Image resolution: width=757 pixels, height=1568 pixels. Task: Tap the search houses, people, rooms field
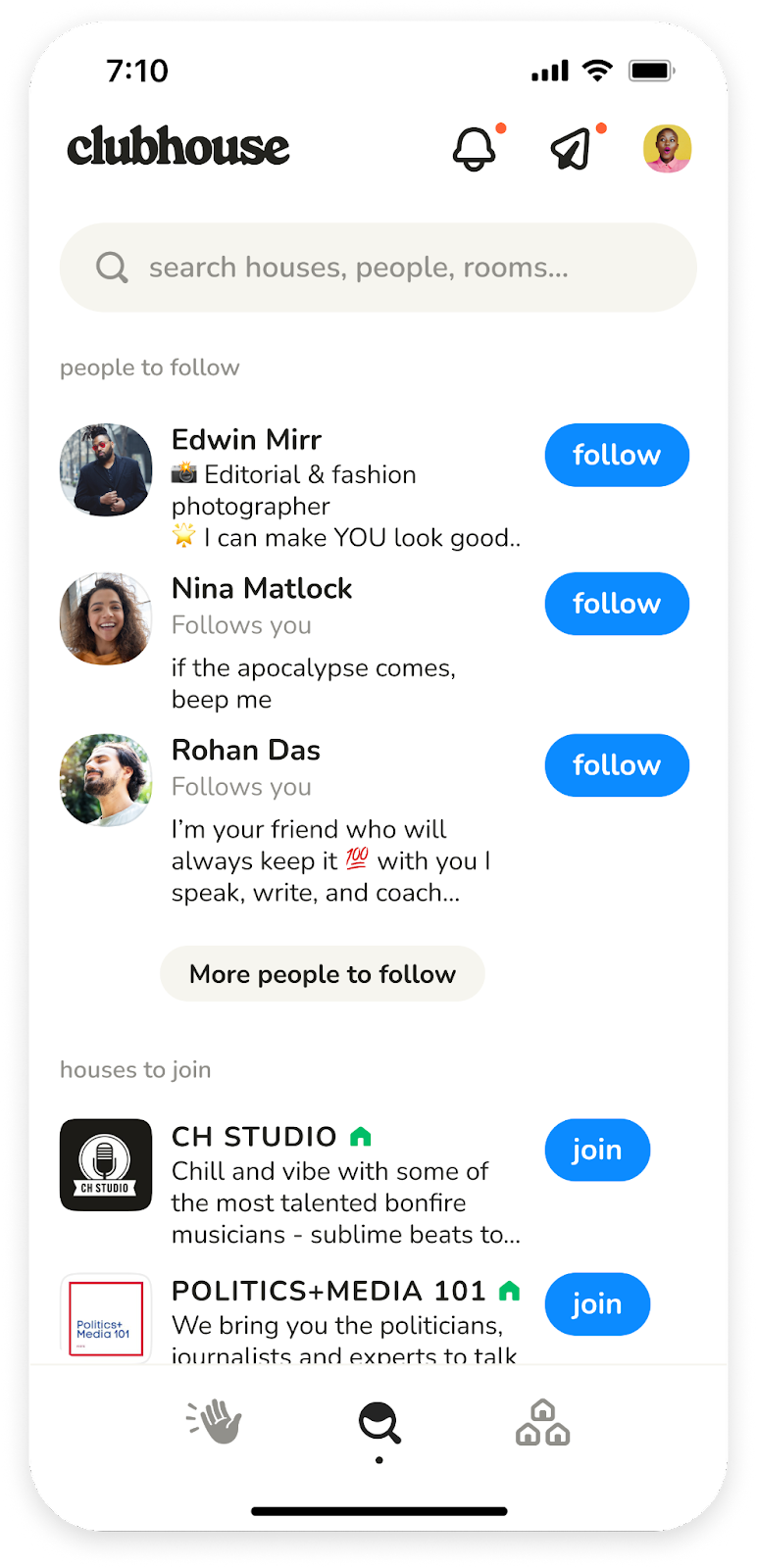(378, 268)
